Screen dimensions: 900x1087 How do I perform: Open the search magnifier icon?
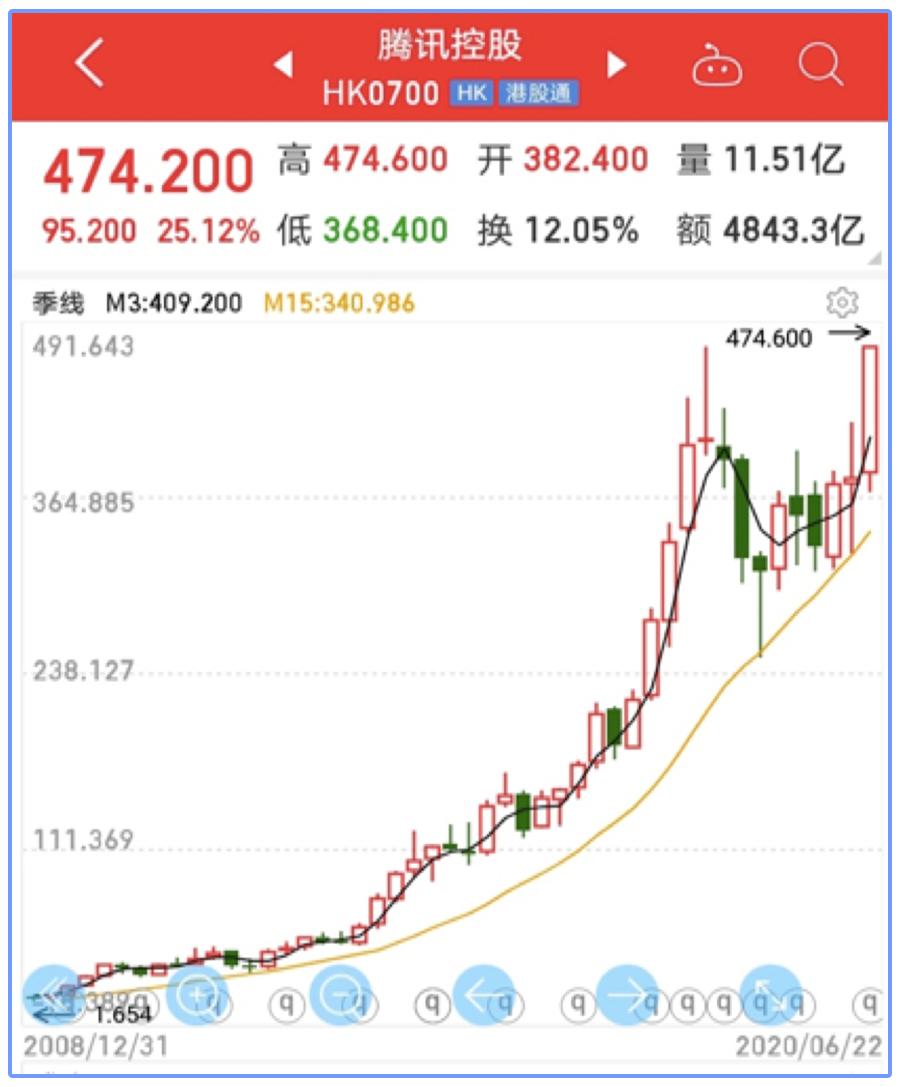click(822, 64)
